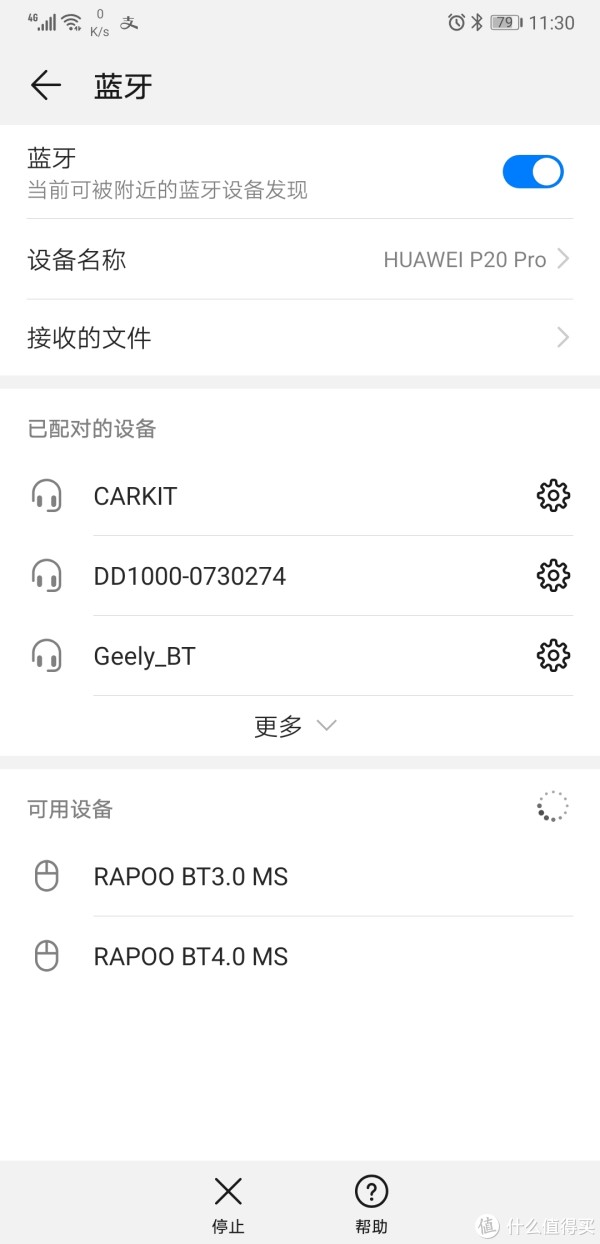Open settings gear for CARKIT
600x1244 pixels.
pyautogui.click(x=553, y=496)
